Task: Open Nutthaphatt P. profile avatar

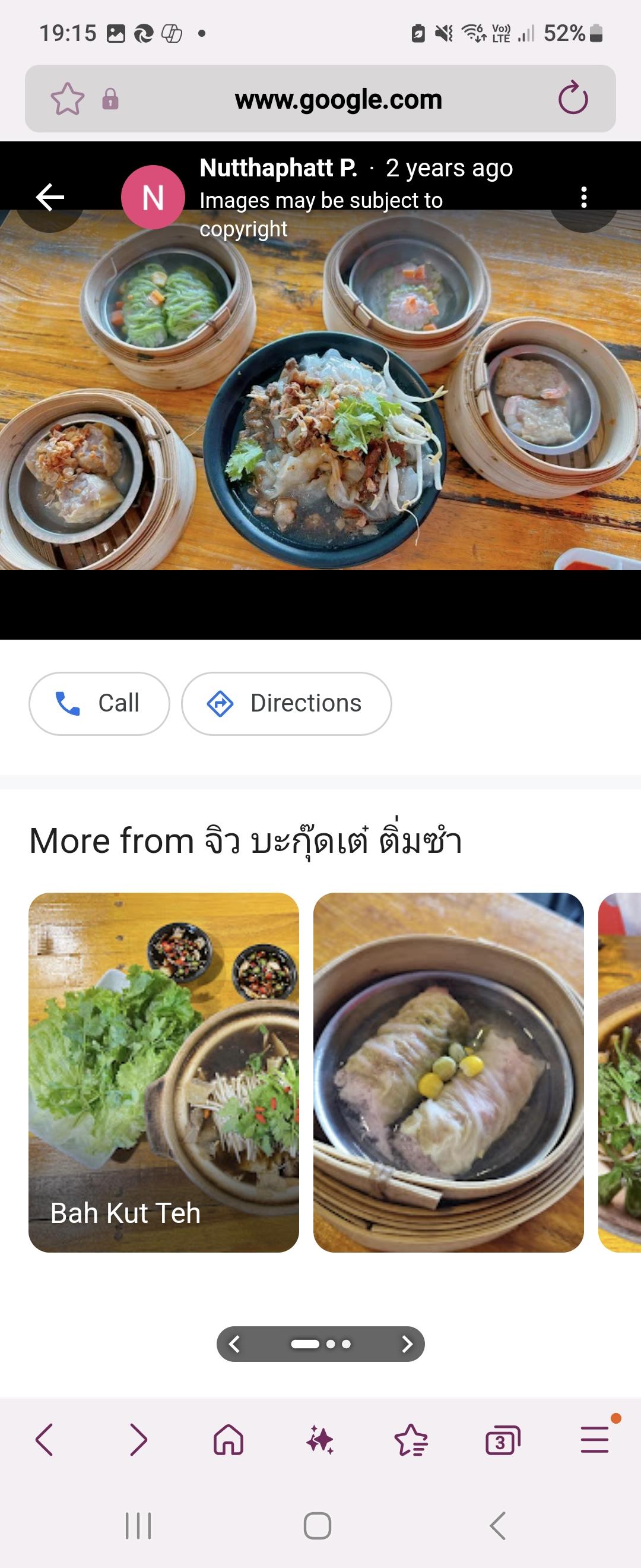Action: pyautogui.click(x=153, y=197)
